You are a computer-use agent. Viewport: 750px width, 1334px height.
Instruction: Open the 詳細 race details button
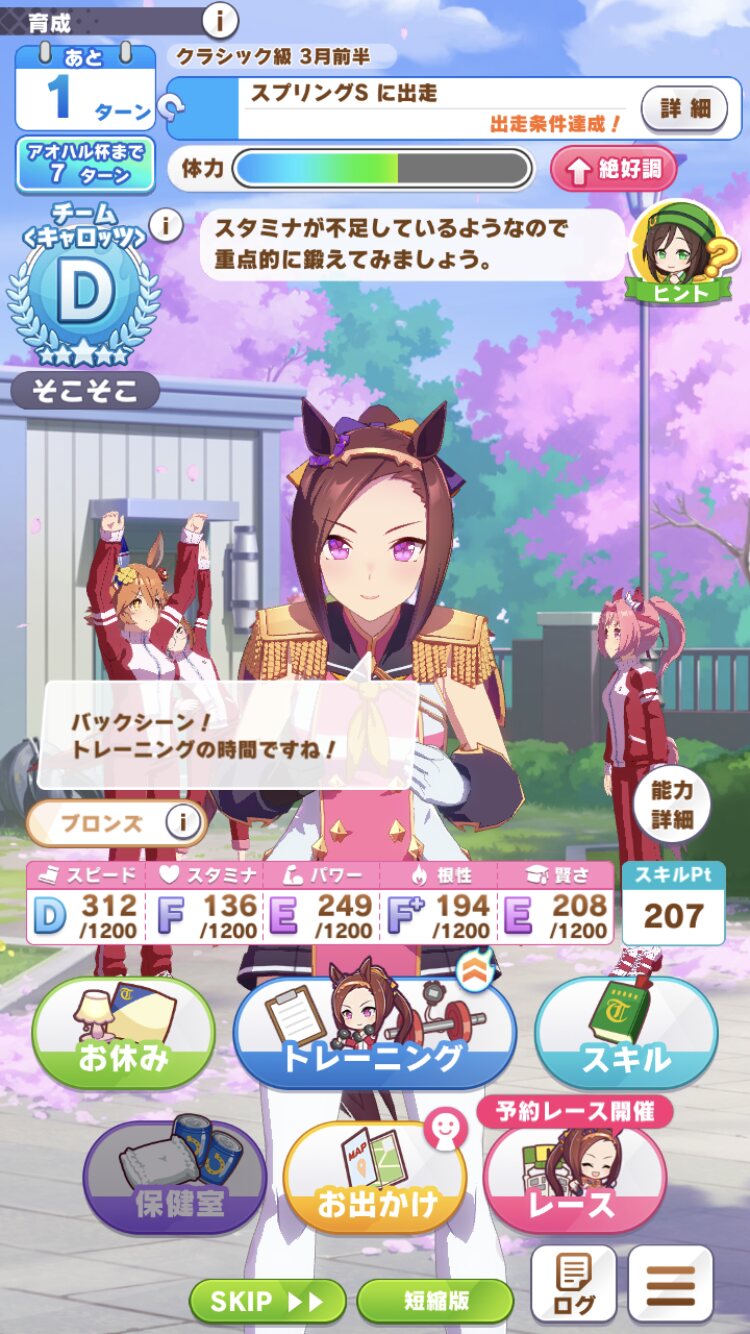[x=685, y=108]
